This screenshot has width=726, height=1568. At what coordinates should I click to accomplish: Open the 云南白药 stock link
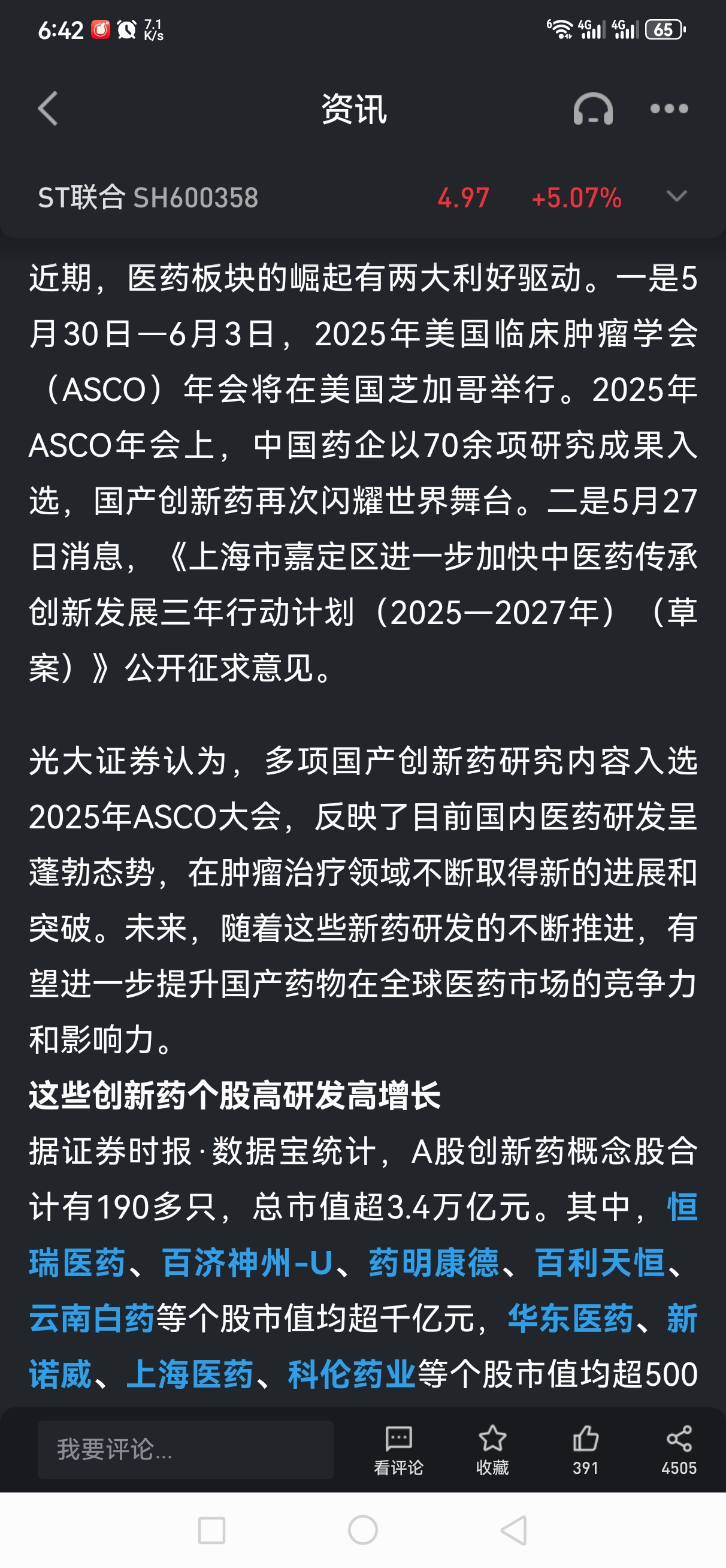[92, 1319]
